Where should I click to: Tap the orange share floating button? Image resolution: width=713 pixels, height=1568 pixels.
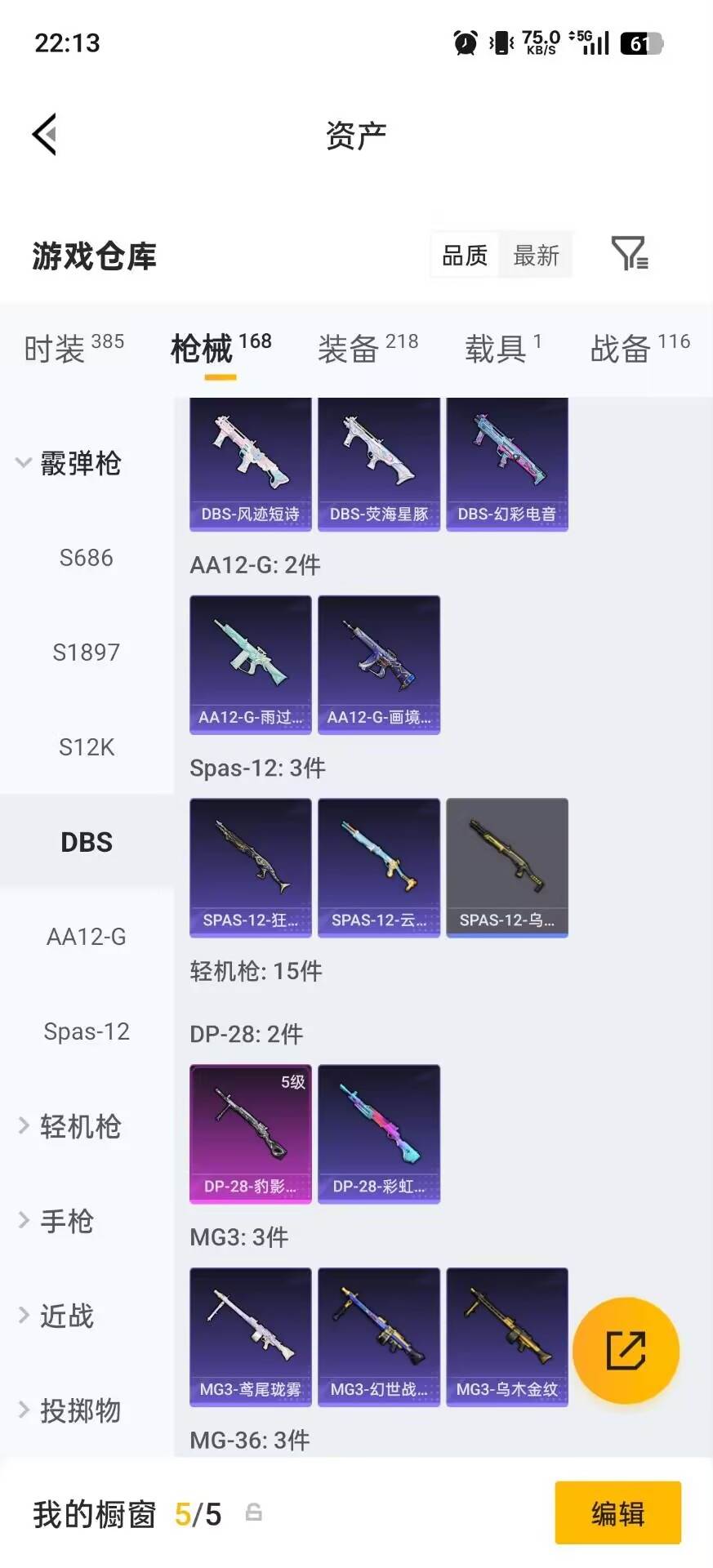(626, 1352)
